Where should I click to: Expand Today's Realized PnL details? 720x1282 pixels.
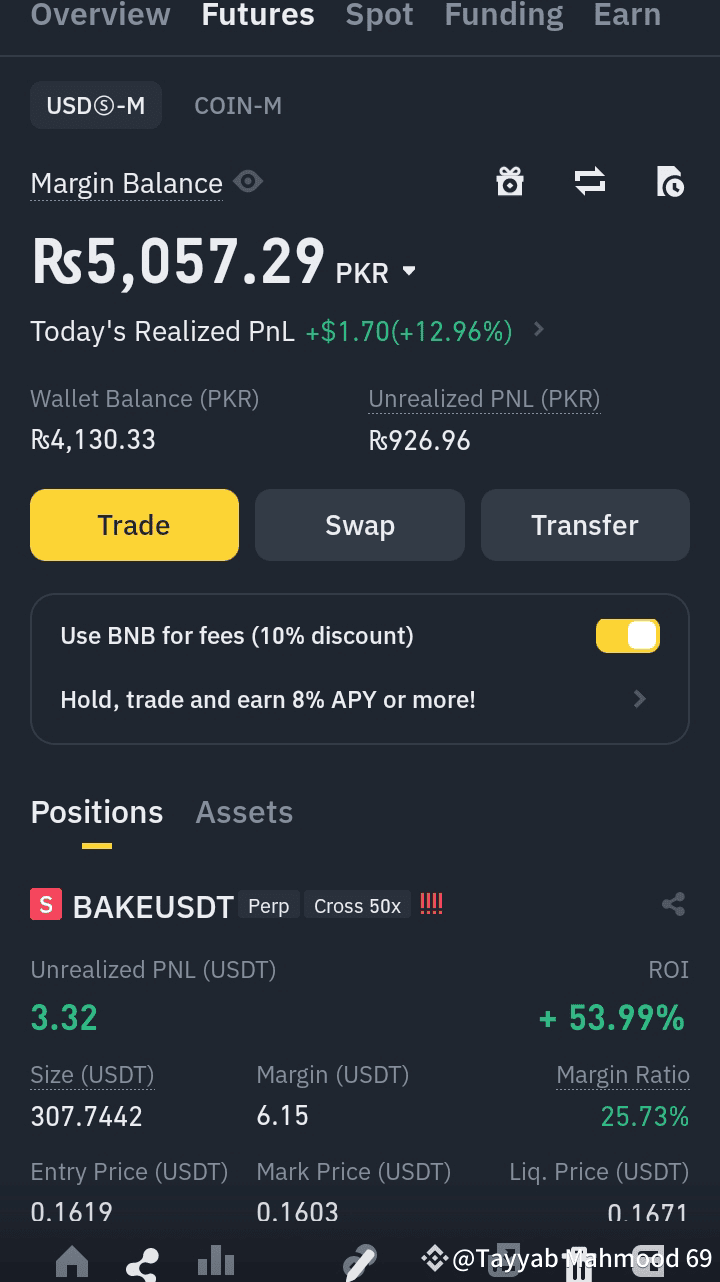click(x=538, y=330)
